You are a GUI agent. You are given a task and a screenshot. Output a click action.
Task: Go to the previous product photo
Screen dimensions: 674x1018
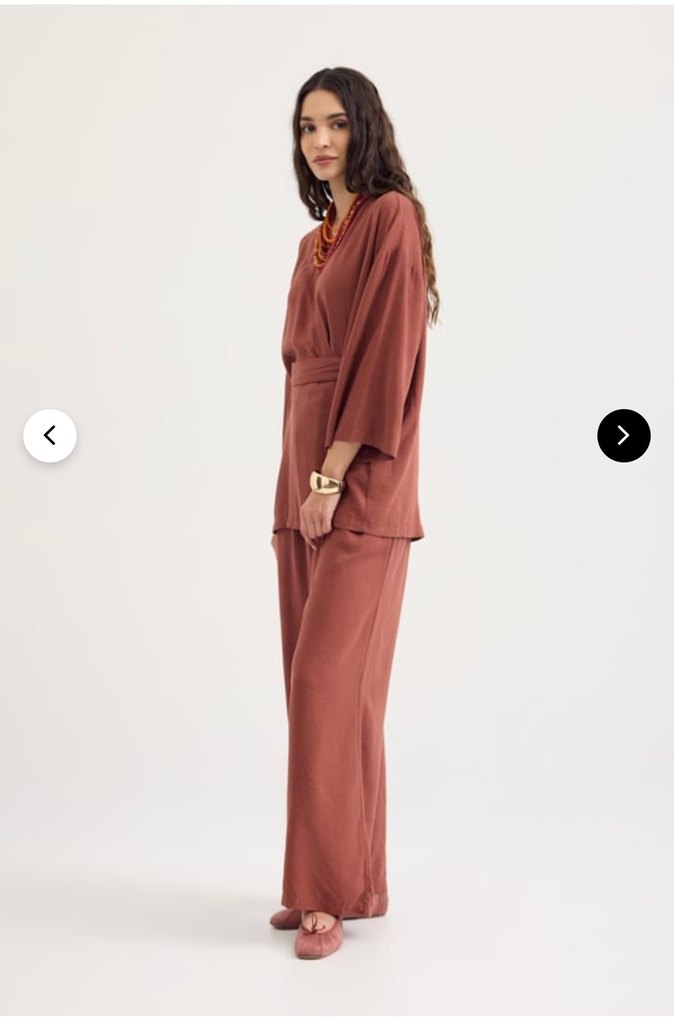(x=50, y=436)
